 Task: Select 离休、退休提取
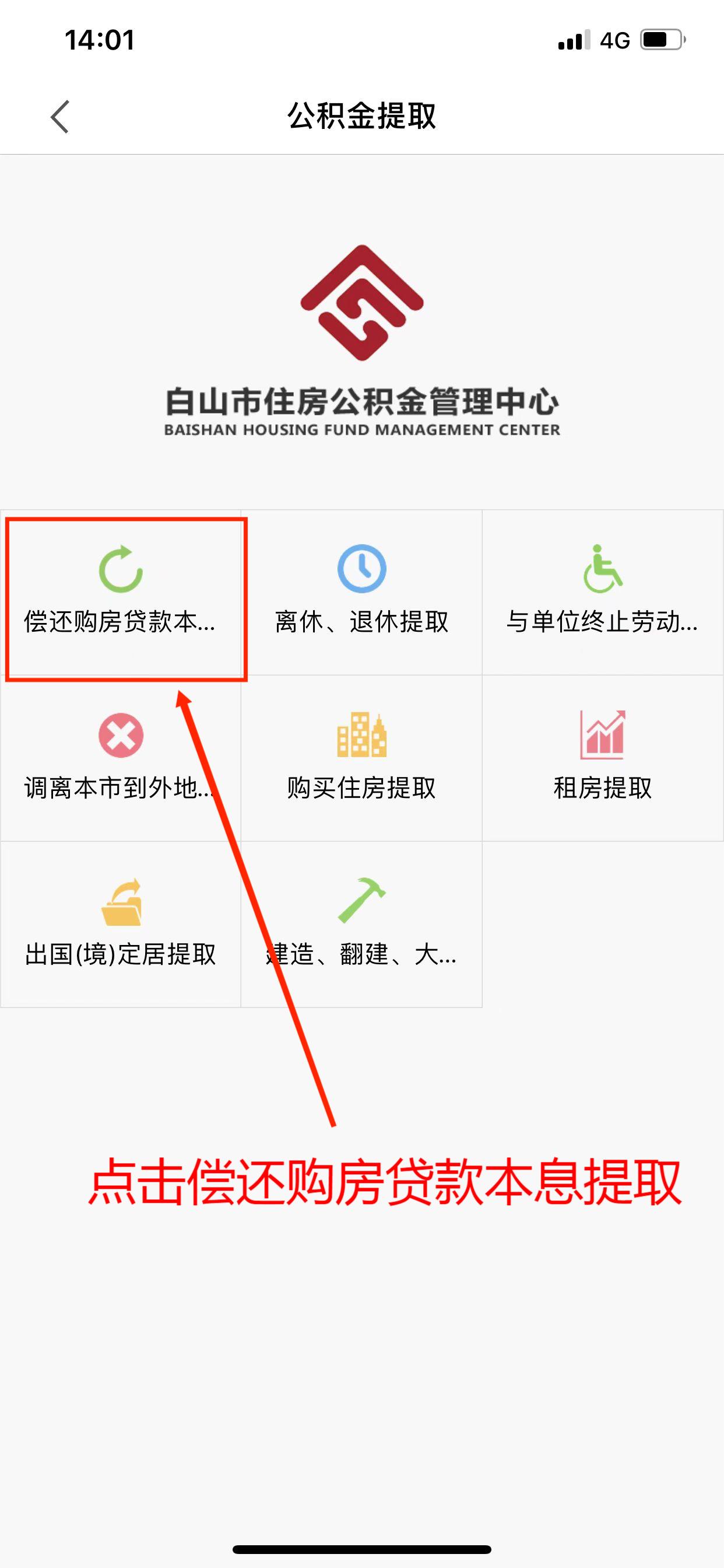[x=361, y=592]
